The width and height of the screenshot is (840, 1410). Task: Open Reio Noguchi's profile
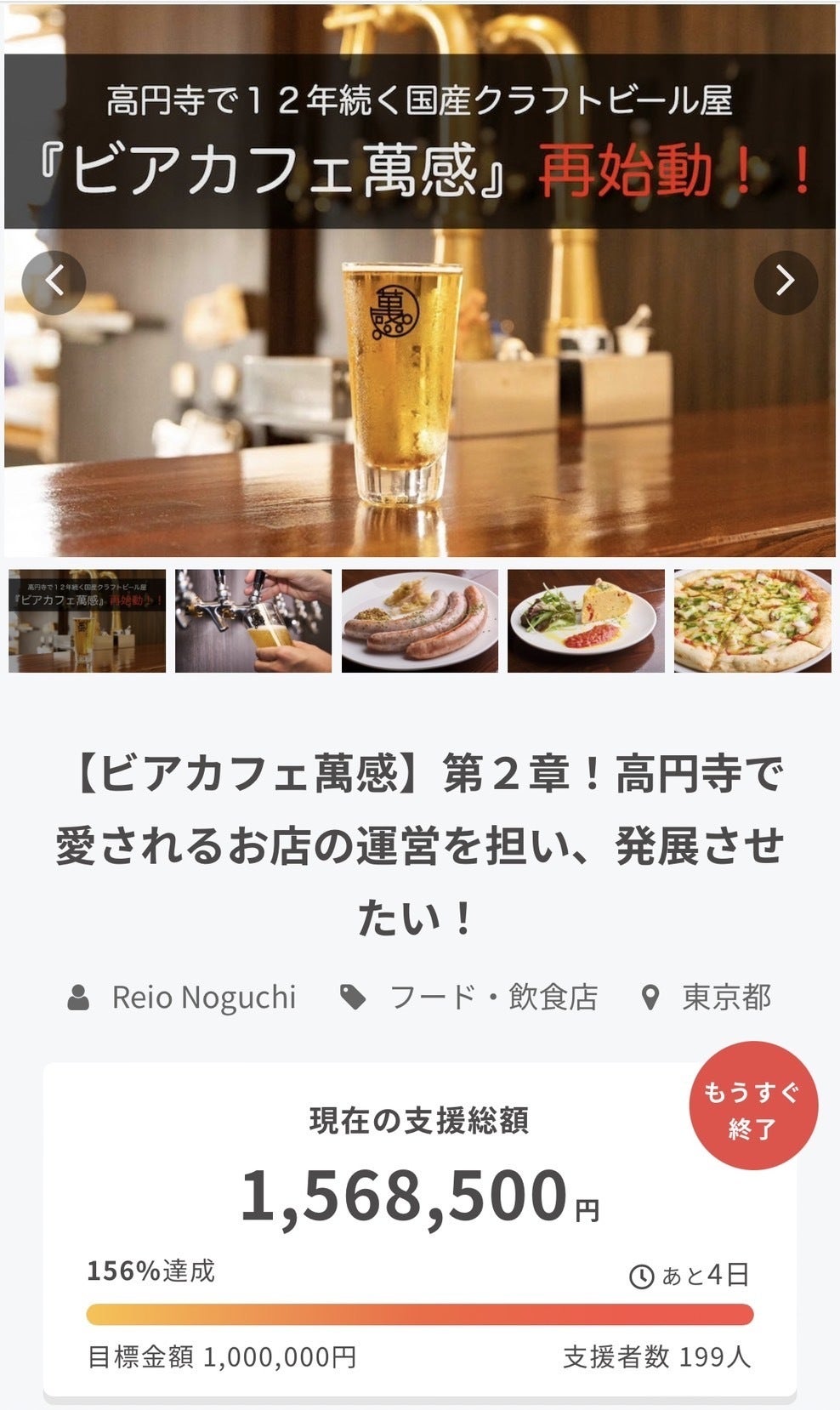coord(203,998)
